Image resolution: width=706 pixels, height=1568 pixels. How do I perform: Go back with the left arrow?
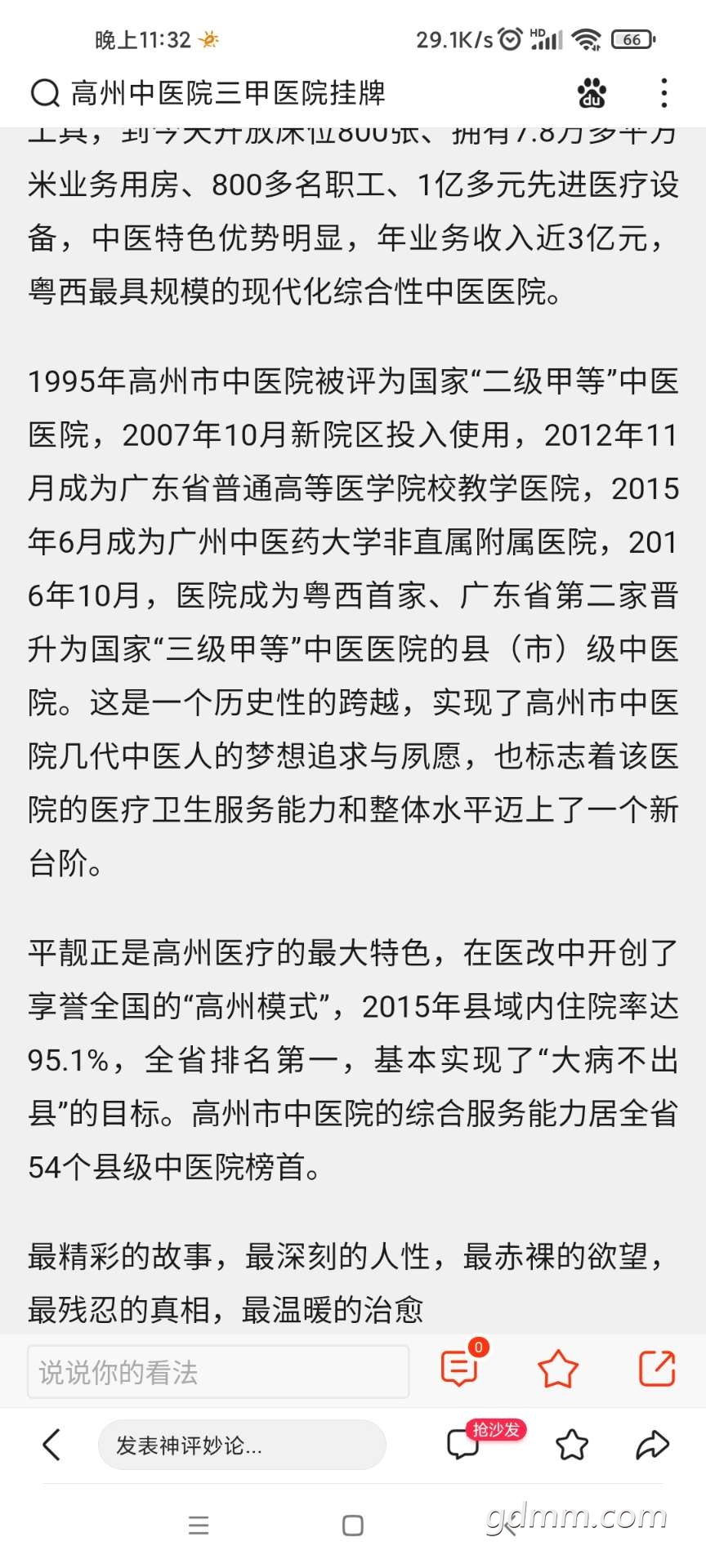(x=51, y=1445)
